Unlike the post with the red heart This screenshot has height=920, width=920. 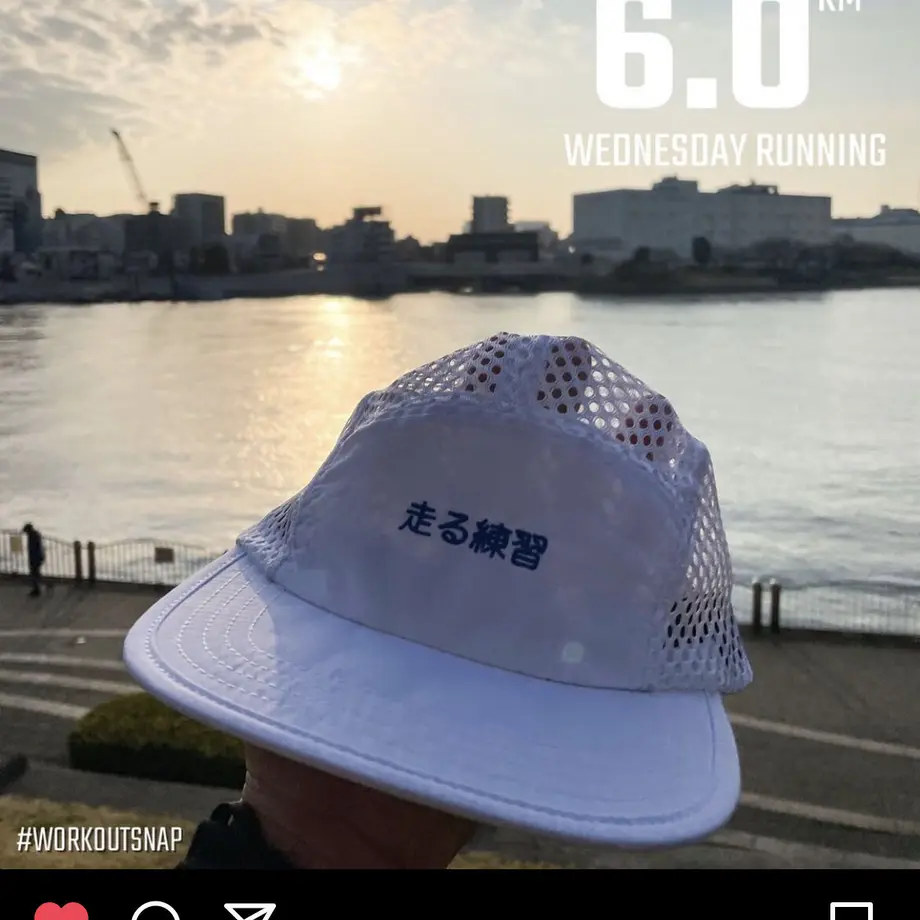(x=61, y=912)
